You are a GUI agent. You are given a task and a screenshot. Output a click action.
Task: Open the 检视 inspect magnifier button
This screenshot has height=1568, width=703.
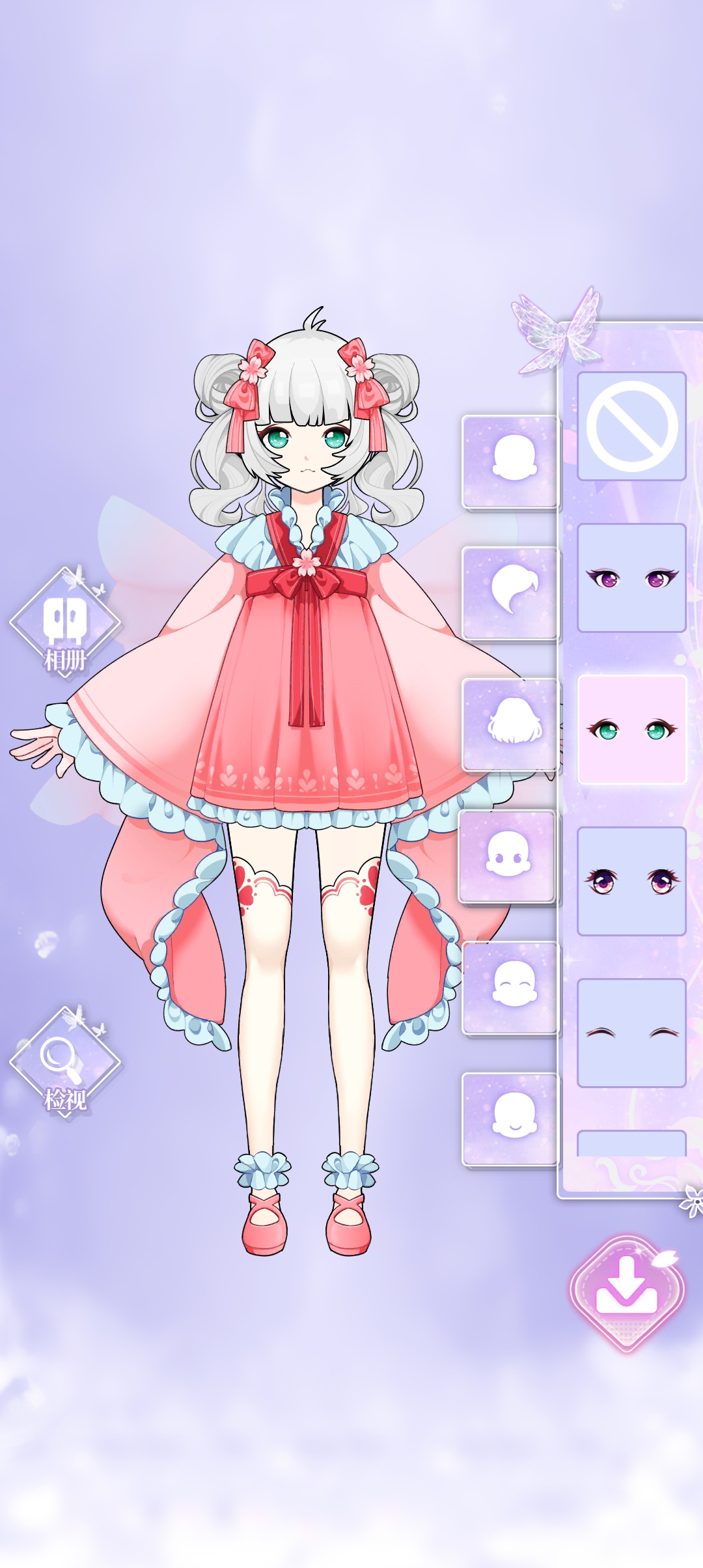65,1062
